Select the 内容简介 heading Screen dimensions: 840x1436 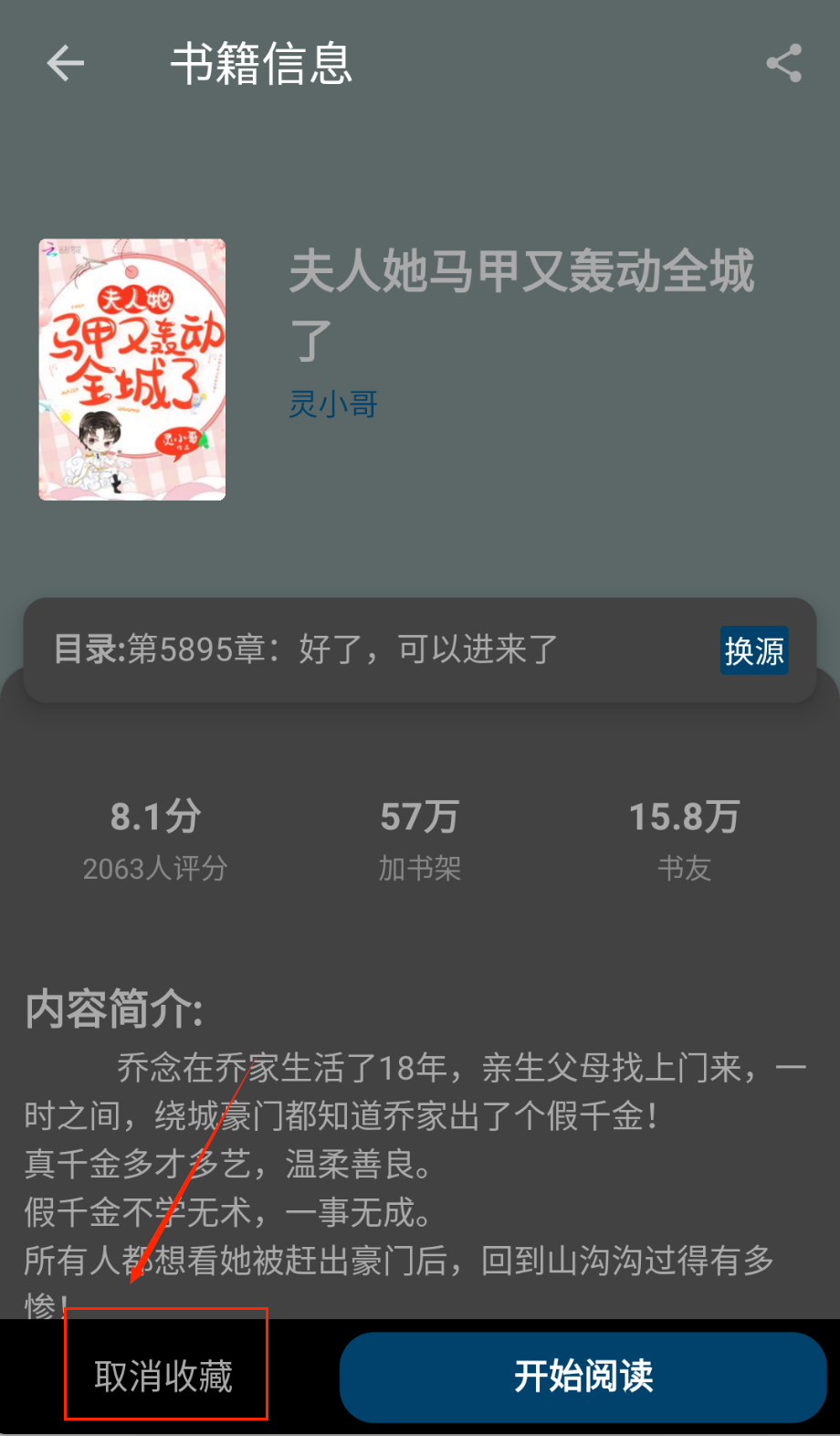point(115,1008)
